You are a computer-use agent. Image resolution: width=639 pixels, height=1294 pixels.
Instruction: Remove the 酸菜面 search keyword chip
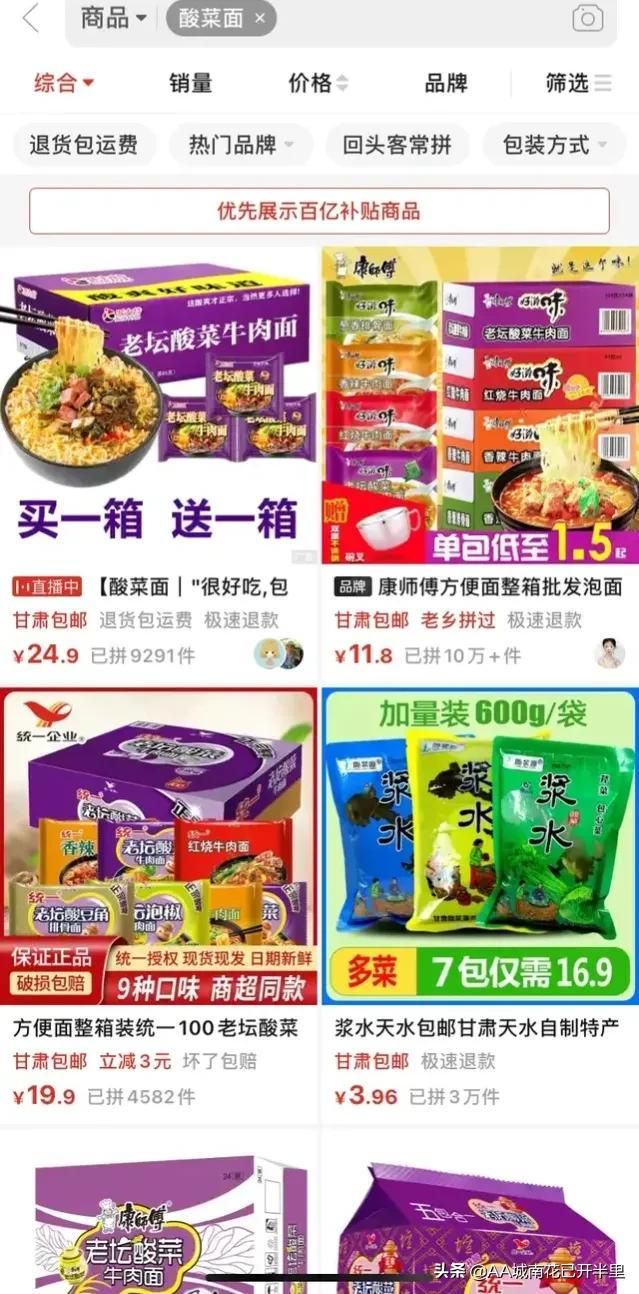260,18
